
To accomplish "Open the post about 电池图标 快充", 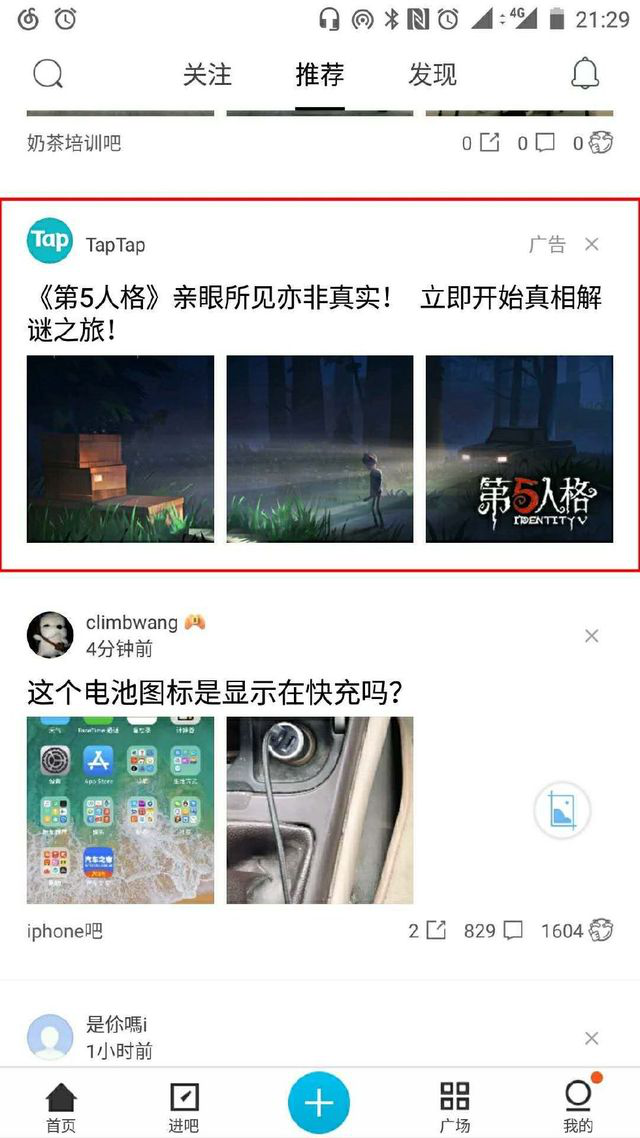I will pos(214,691).
